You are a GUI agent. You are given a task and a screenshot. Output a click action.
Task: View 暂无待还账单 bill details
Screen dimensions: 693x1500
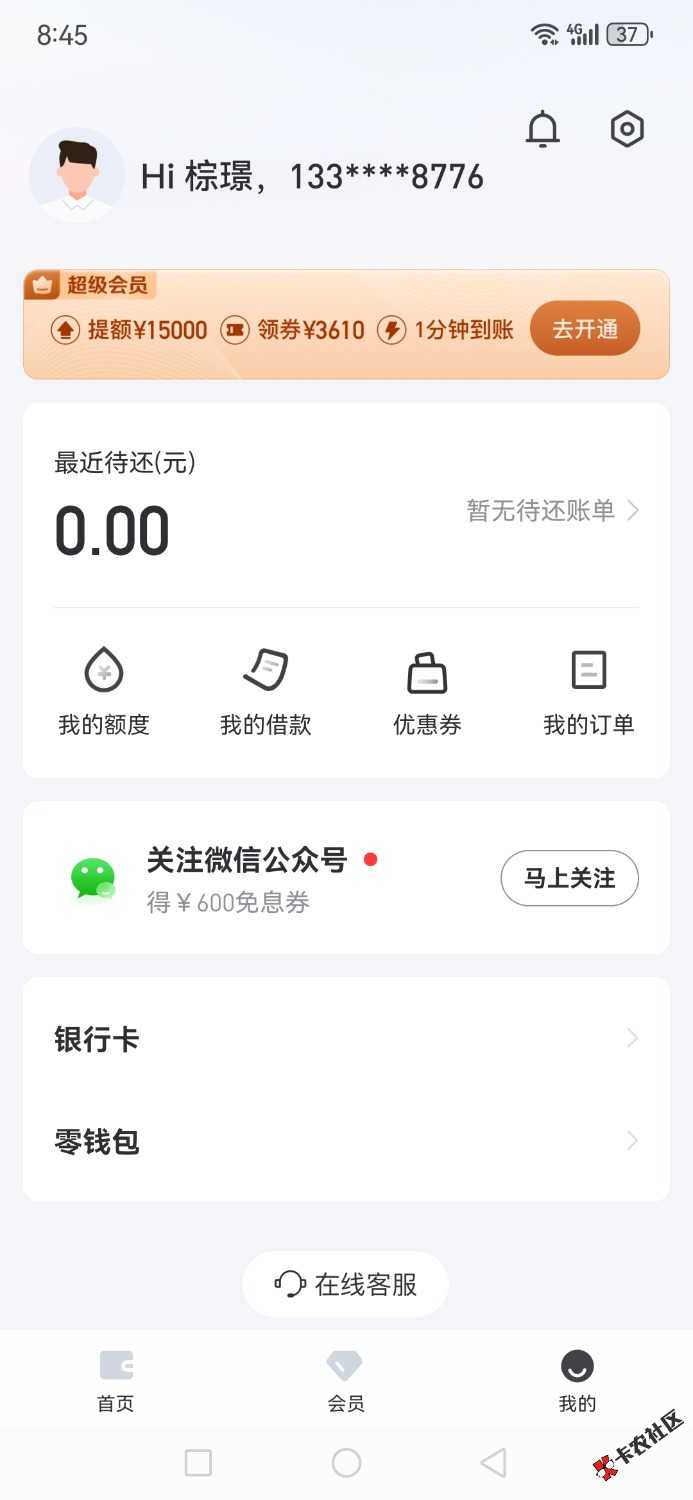coord(552,511)
